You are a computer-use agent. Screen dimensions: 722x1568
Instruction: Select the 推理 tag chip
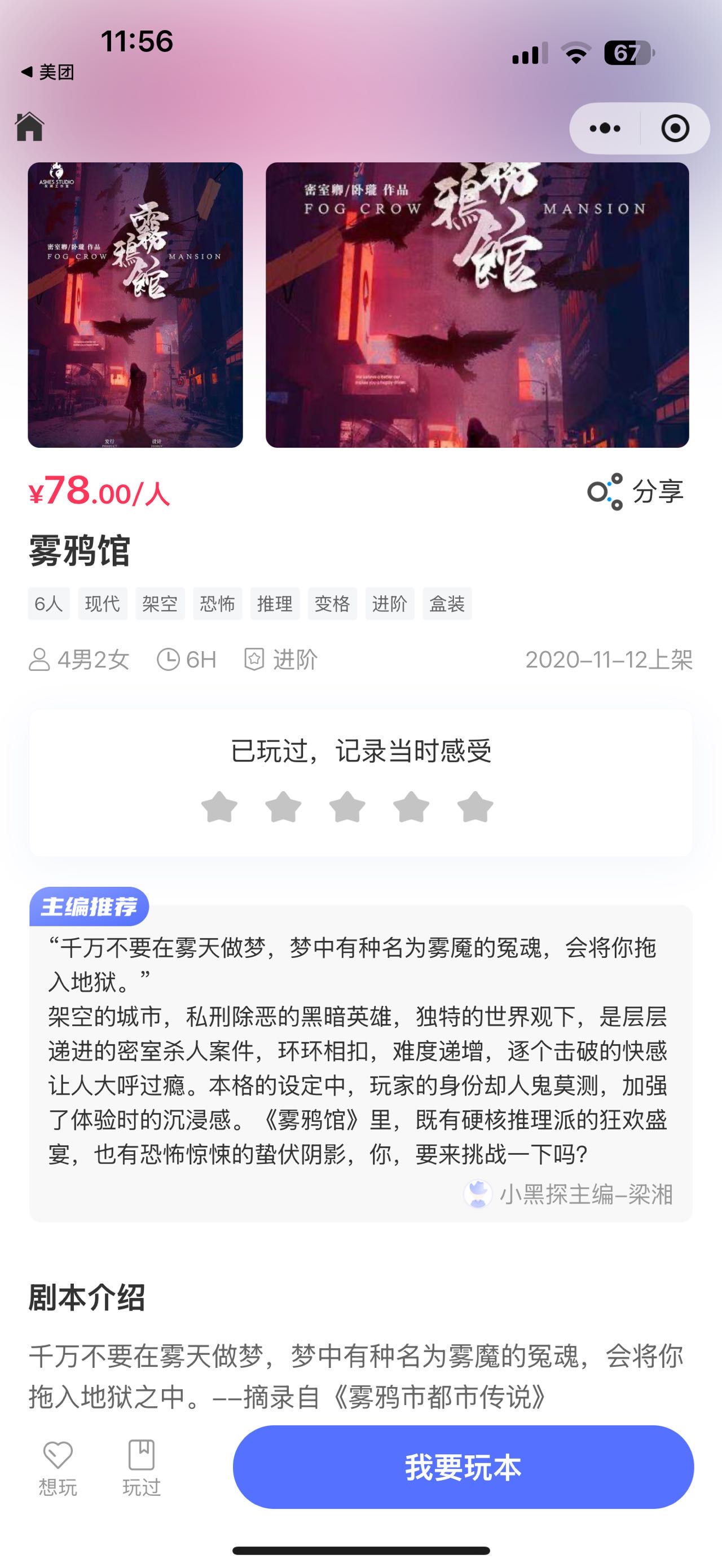[x=275, y=604]
